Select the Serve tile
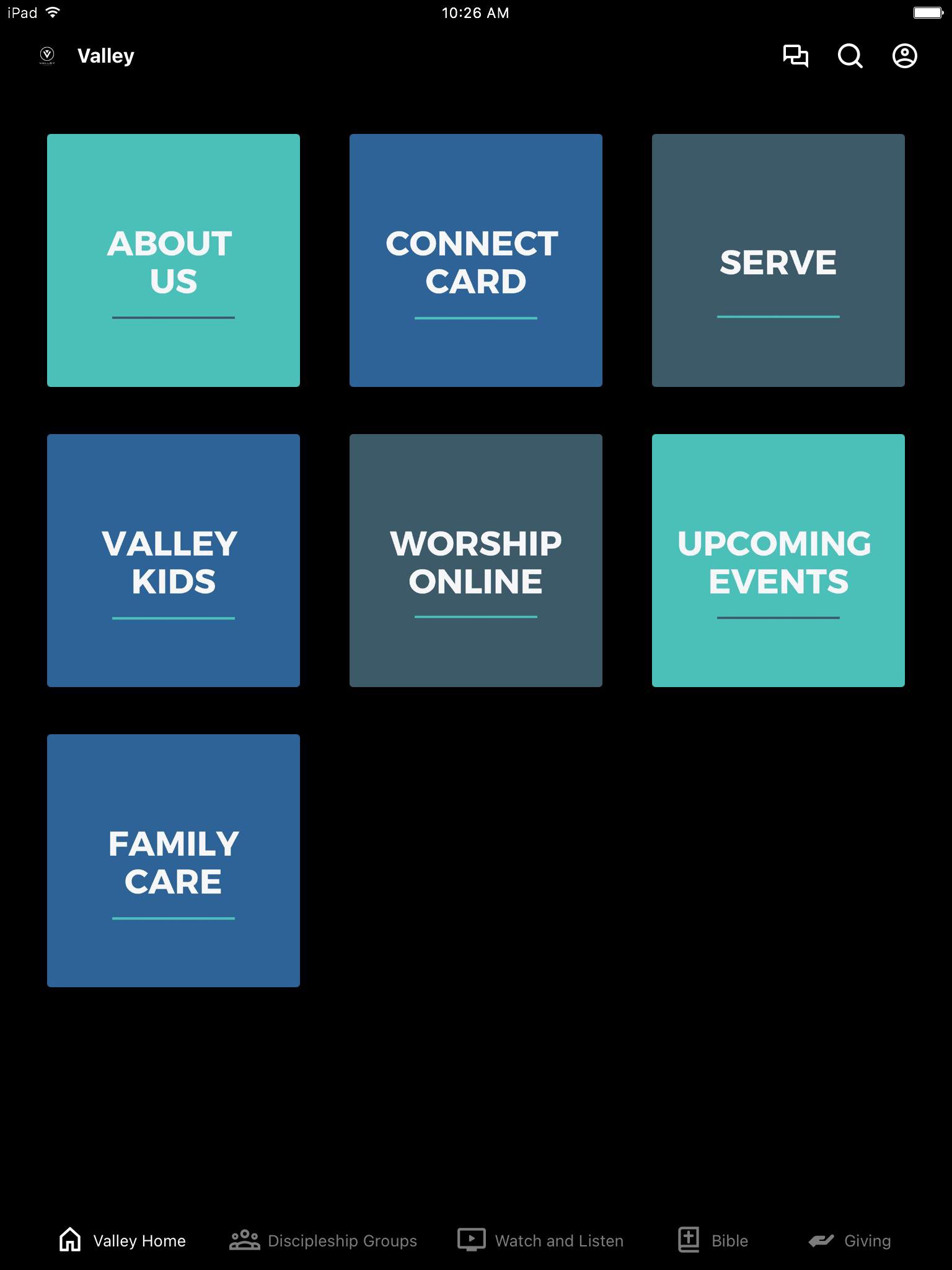This screenshot has width=952, height=1270. (778, 260)
